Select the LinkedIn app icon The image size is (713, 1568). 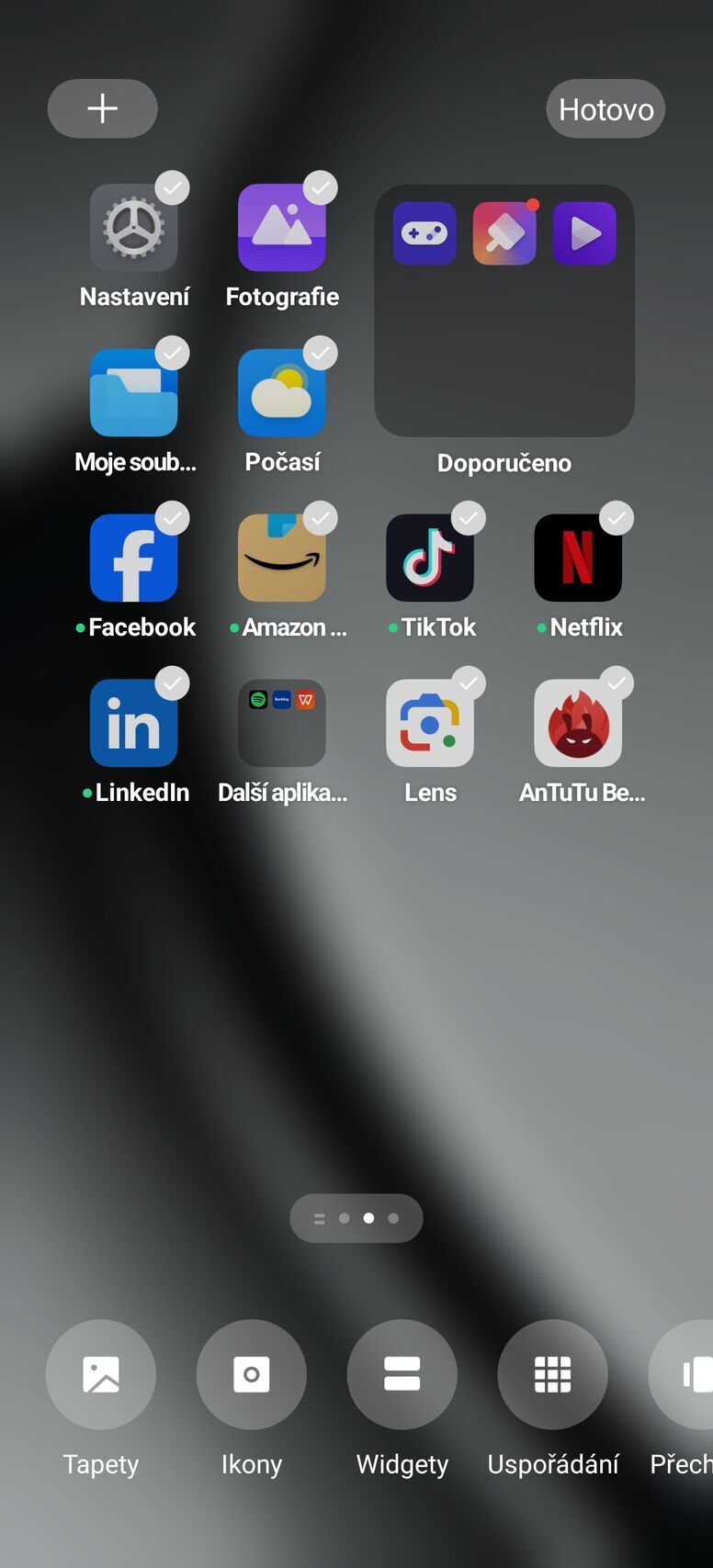pyautogui.click(x=134, y=723)
